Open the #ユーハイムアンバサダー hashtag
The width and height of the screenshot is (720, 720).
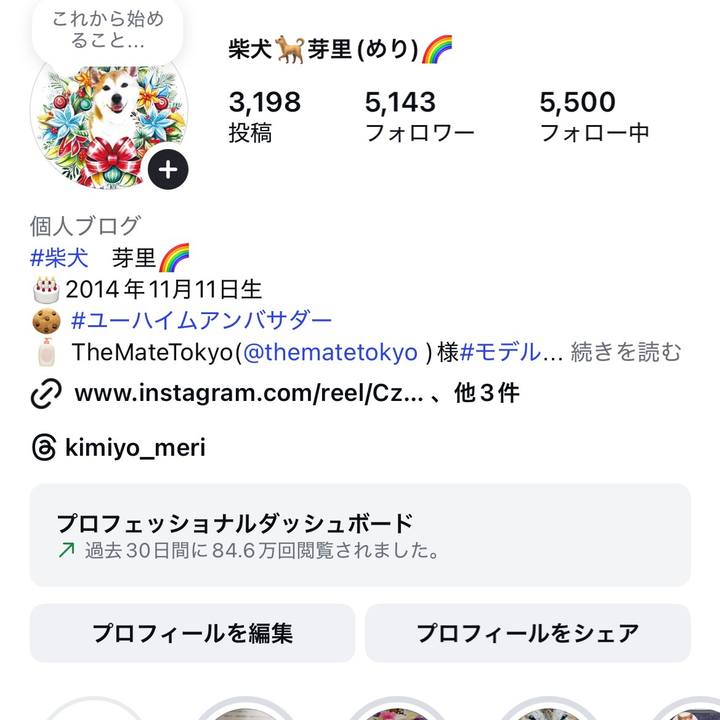[x=201, y=321]
